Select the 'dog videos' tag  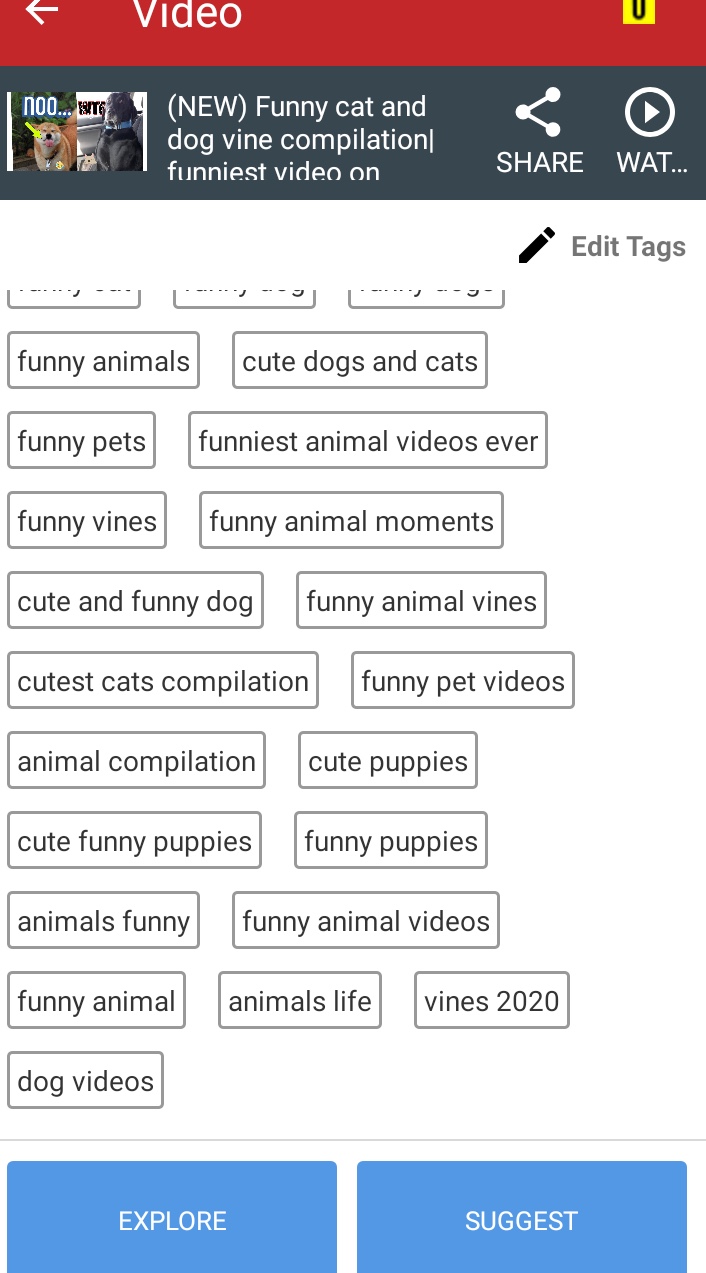pyautogui.click(x=86, y=1081)
